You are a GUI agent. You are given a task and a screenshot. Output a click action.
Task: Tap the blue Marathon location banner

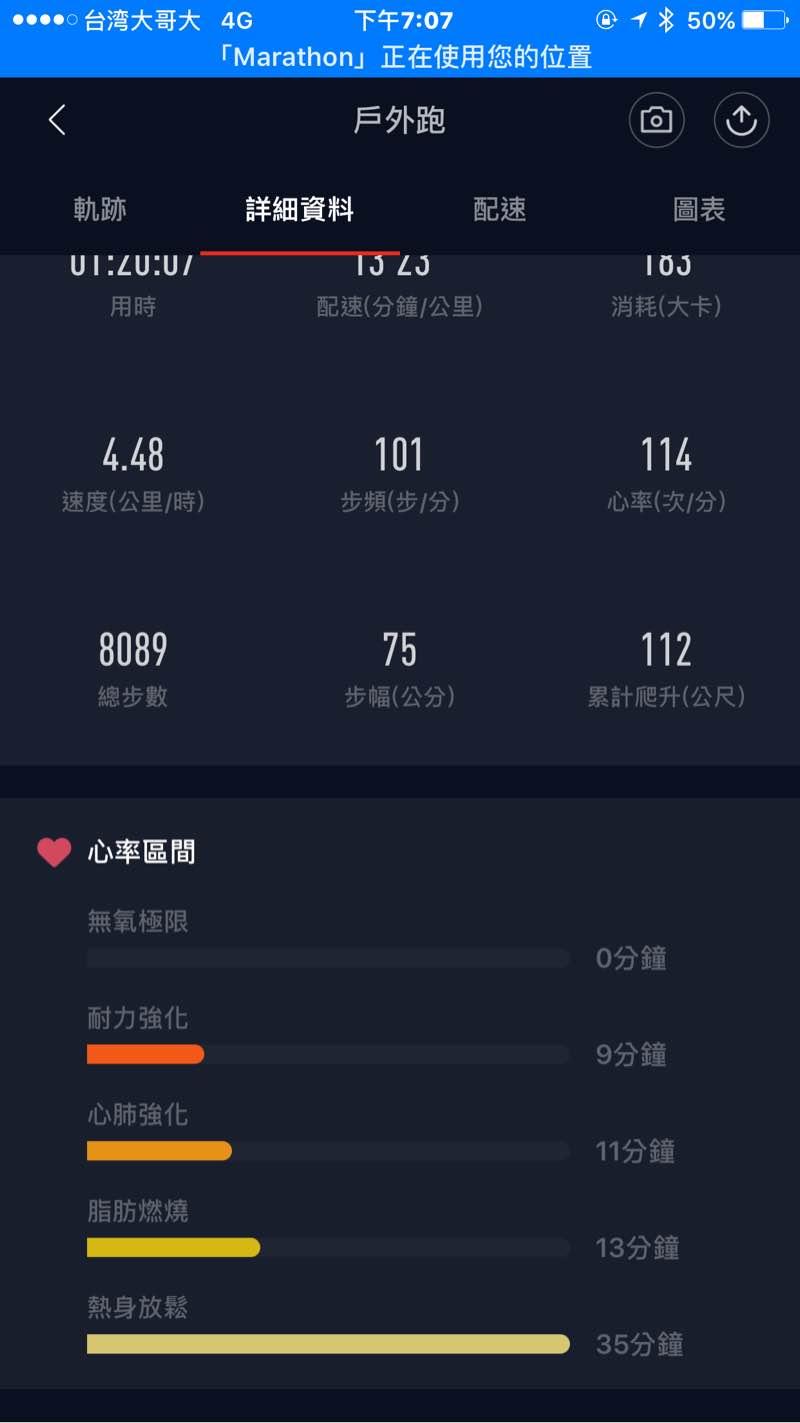(400, 56)
